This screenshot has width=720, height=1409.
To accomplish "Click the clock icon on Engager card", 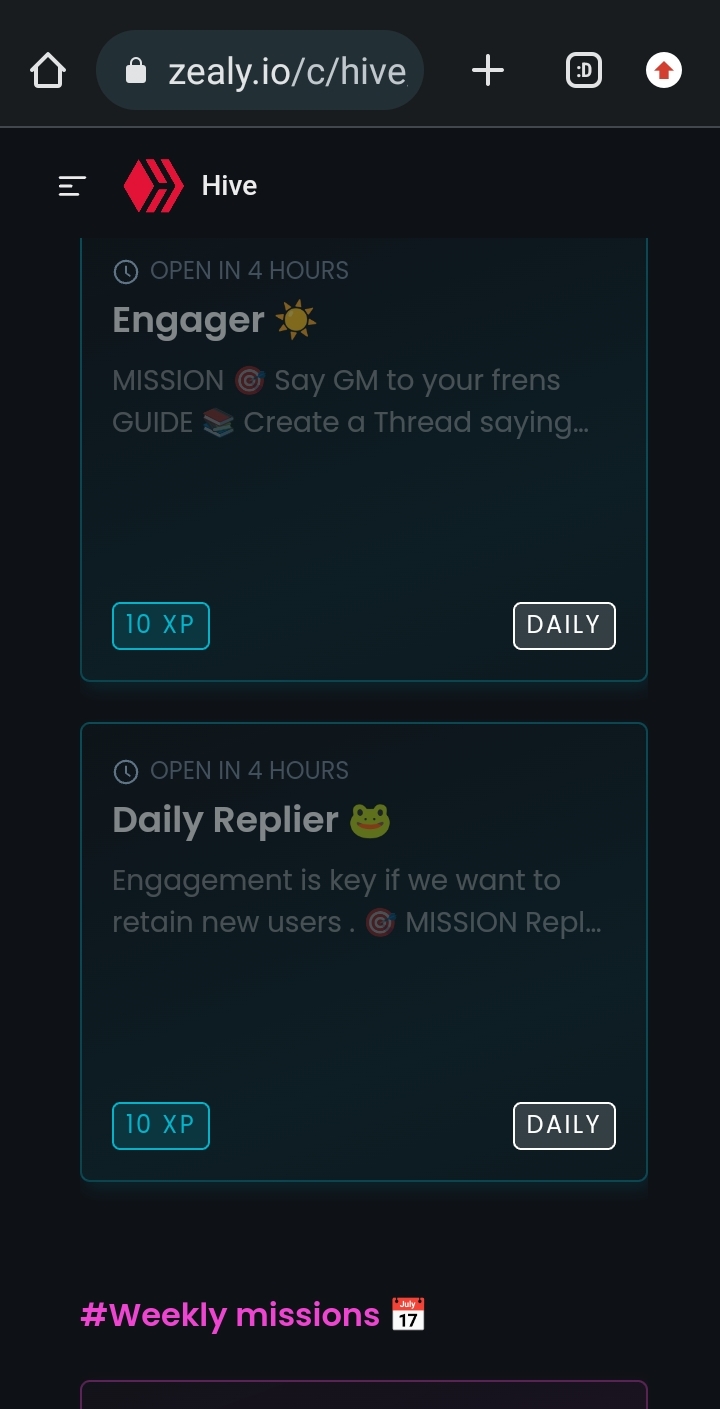I will pos(126,270).
